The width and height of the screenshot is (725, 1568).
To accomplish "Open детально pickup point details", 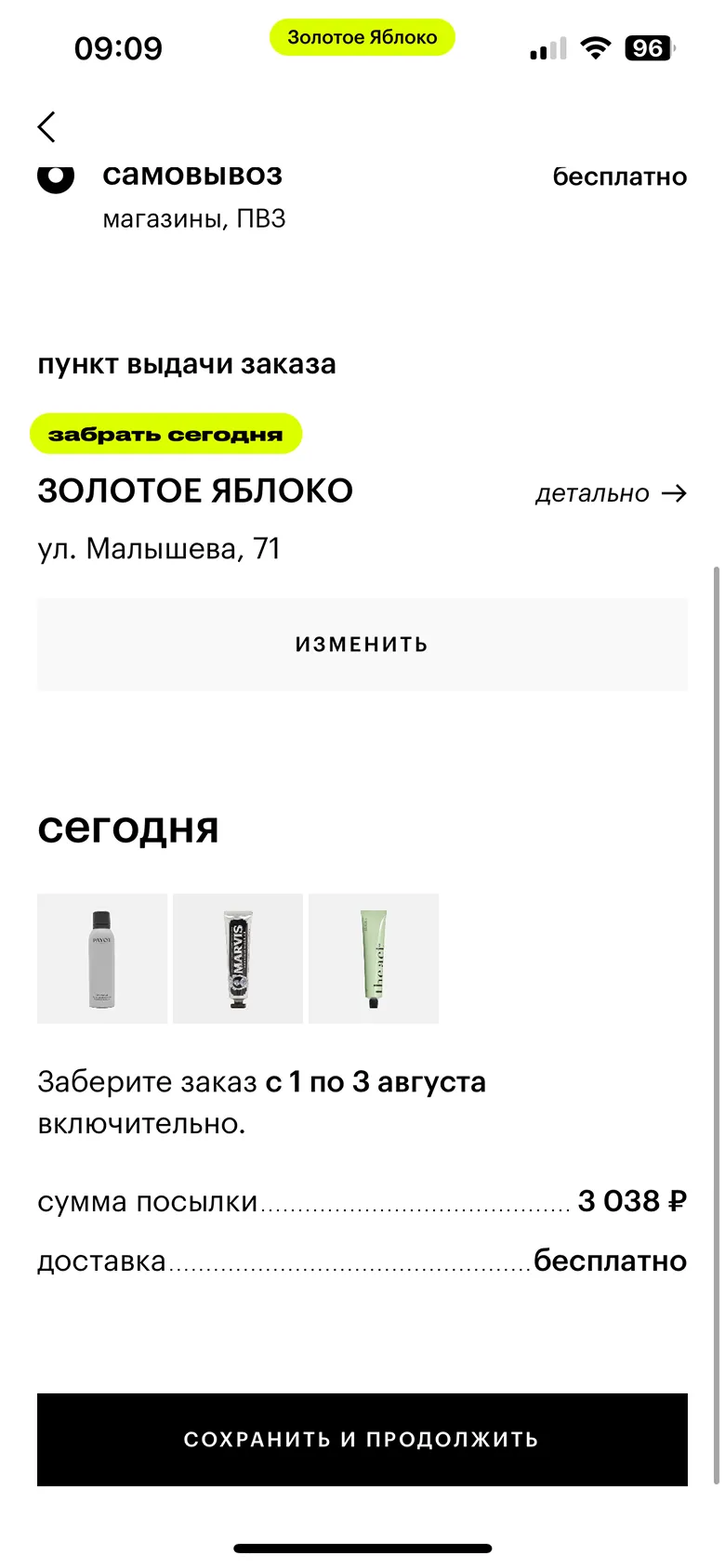I will click(x=611, y=493).
